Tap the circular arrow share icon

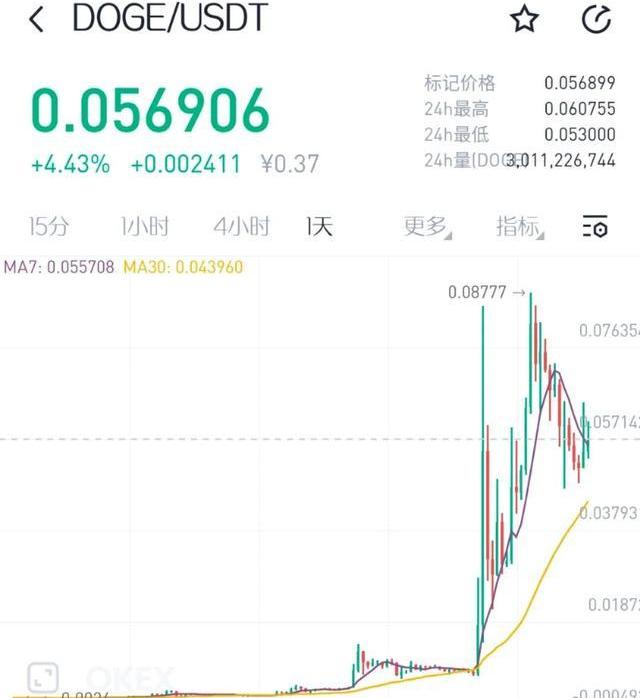pos(596,20)
